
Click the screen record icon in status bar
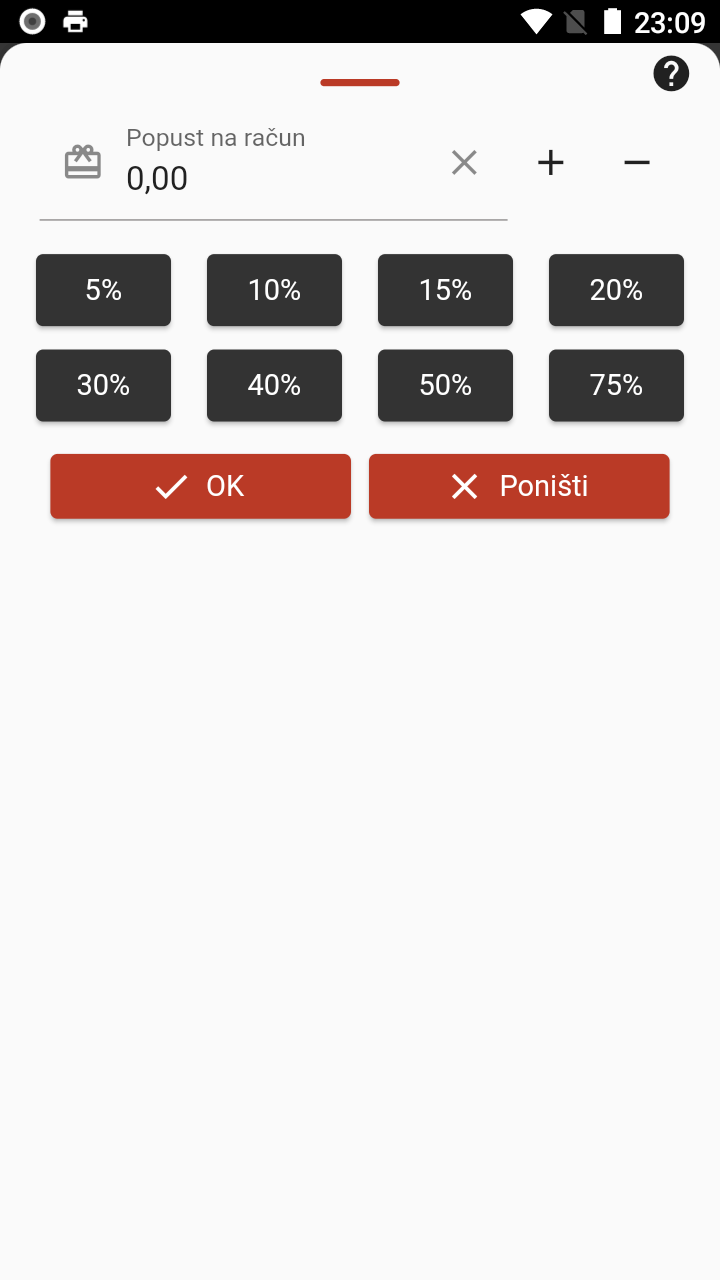tap(31, 20)
